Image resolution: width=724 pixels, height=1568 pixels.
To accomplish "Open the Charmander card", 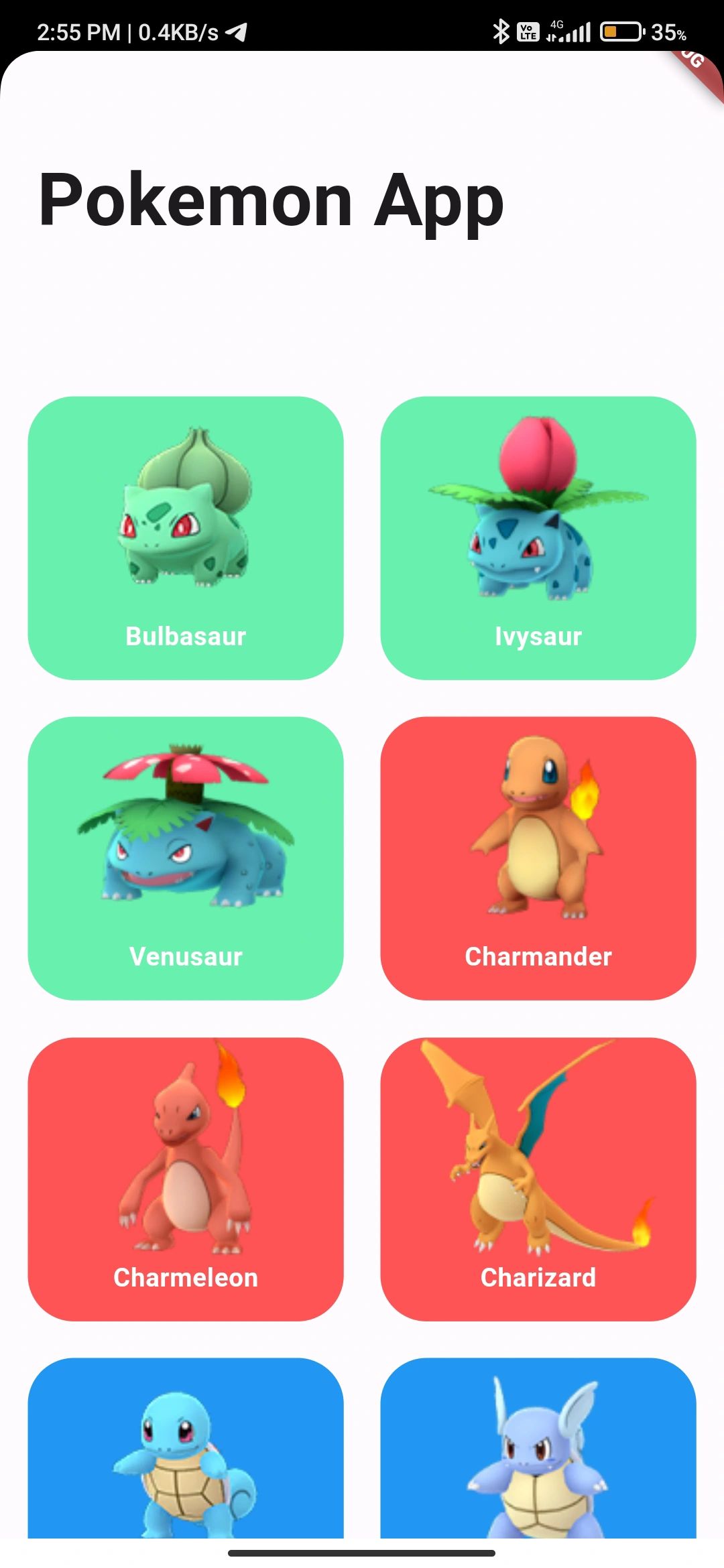I will pos(538,858).
